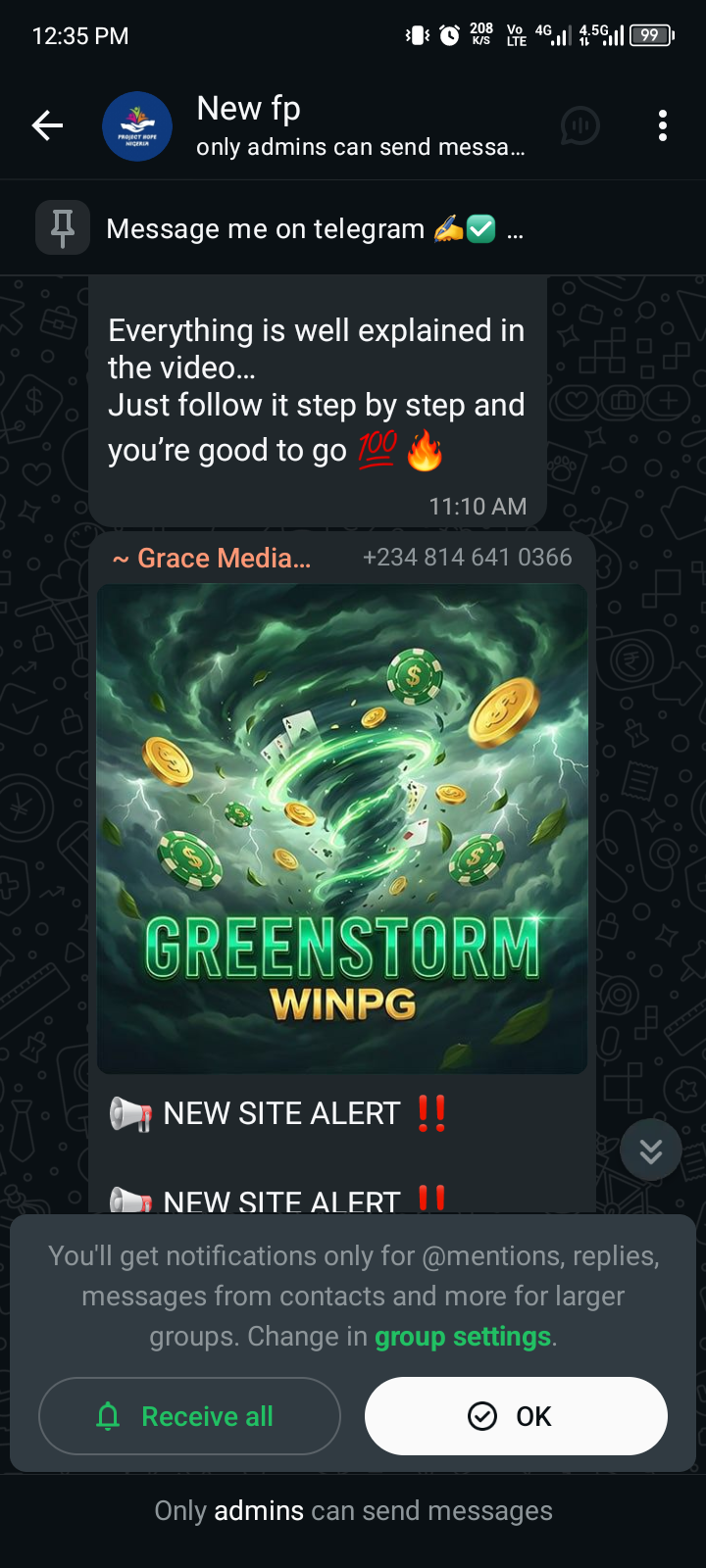This screenshot has width=706, height=1568.
Task: Choose Receive all notifications
Action: [189, 1416]
